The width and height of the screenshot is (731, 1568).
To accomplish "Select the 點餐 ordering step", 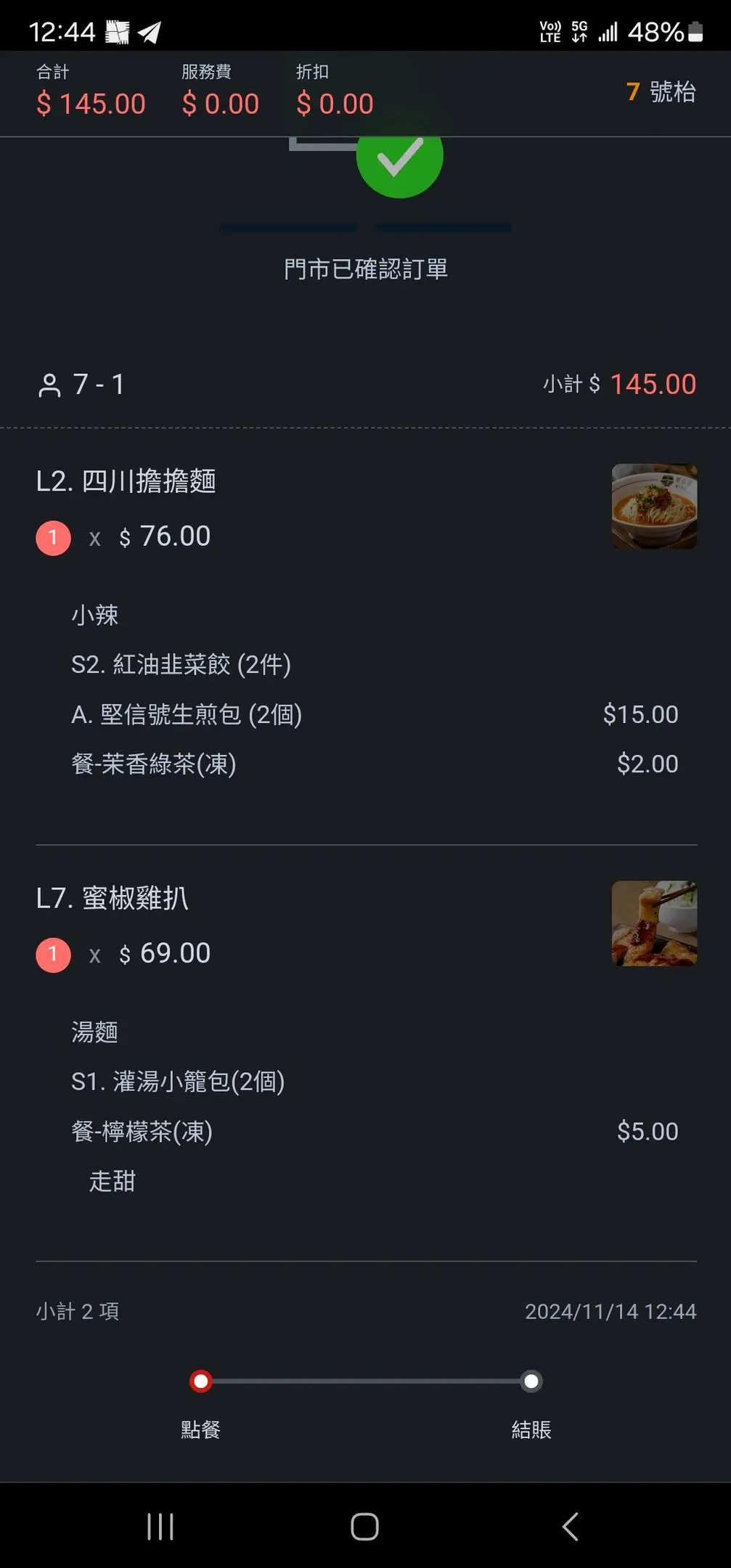I will pos(201,1381).
